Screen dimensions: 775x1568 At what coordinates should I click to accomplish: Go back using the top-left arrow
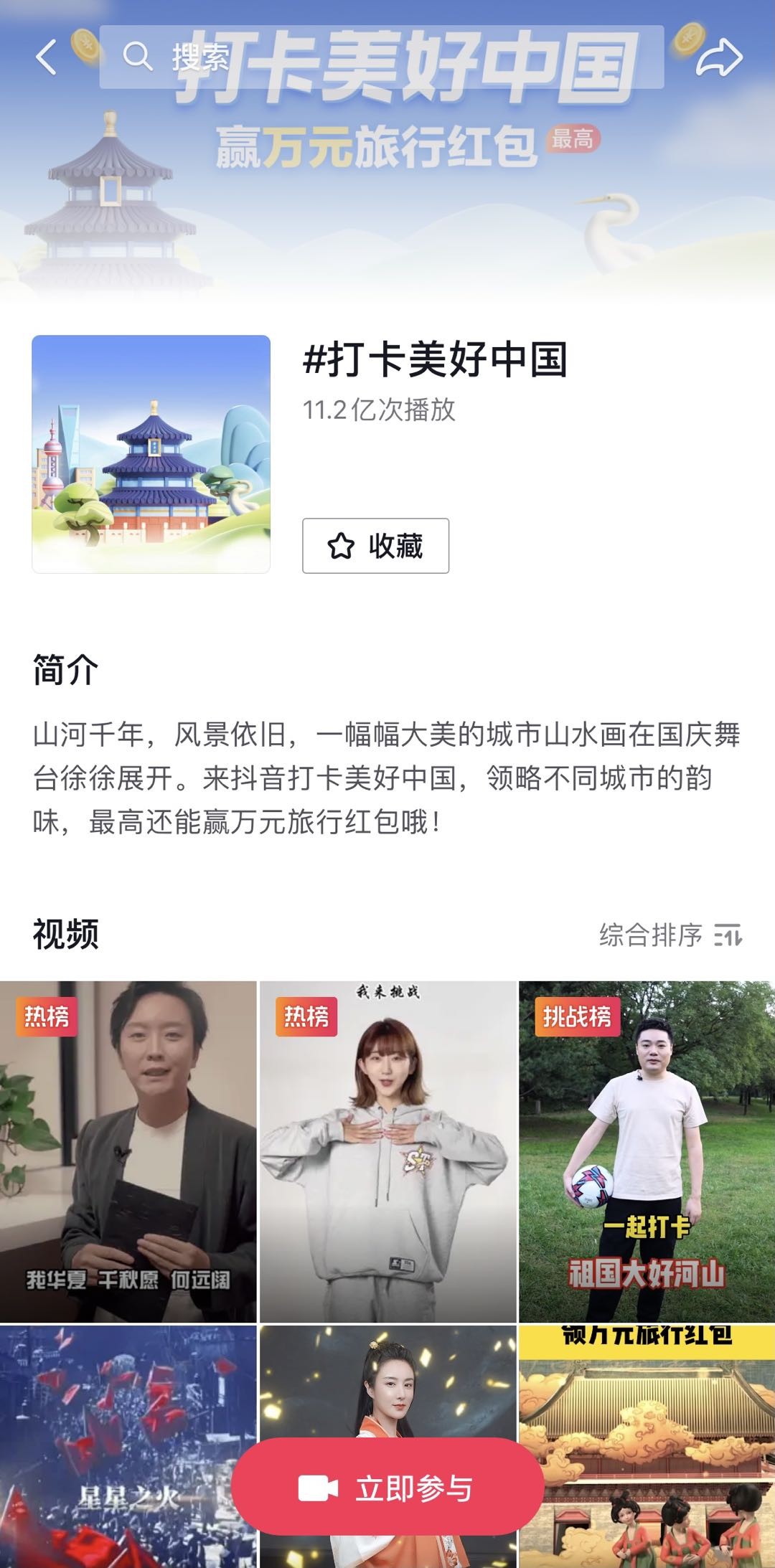click(x=46, y=57)
